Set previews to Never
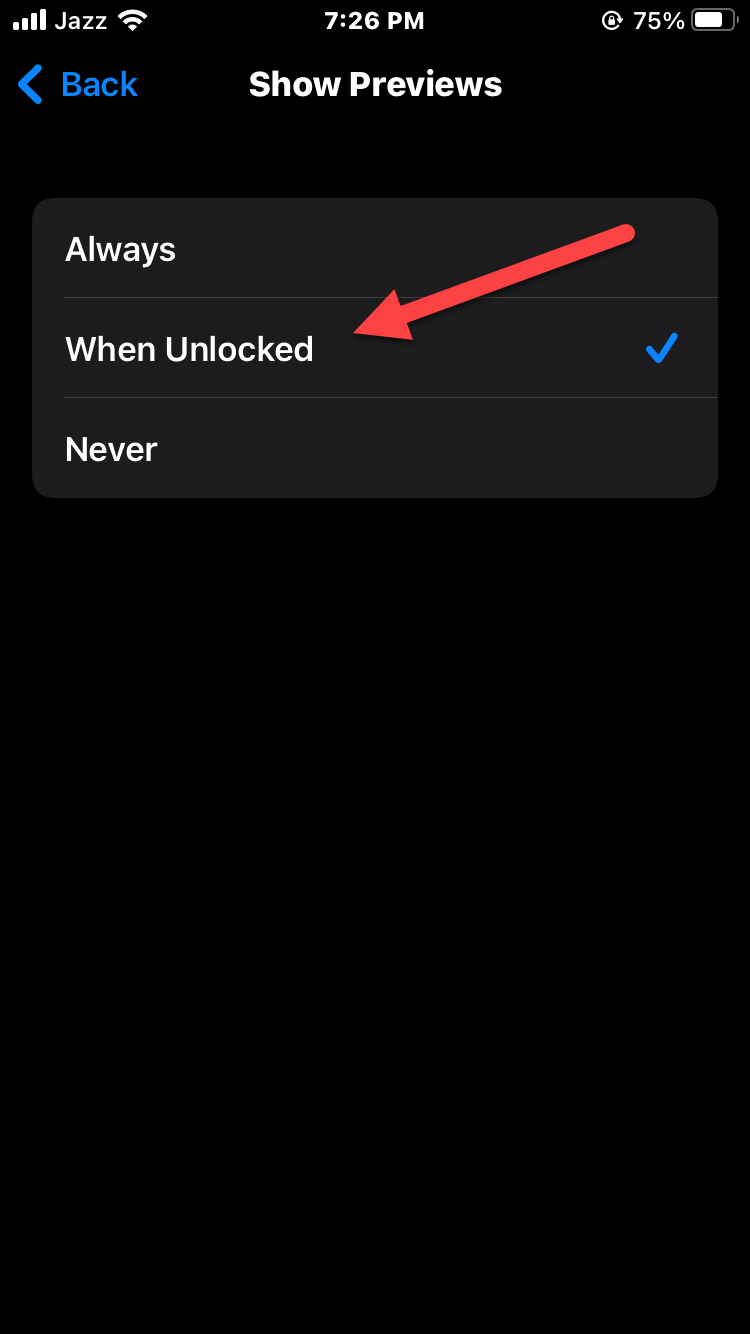Viewport: 750px width, 1334px height. pyautogui.click(x=374, y=449)
